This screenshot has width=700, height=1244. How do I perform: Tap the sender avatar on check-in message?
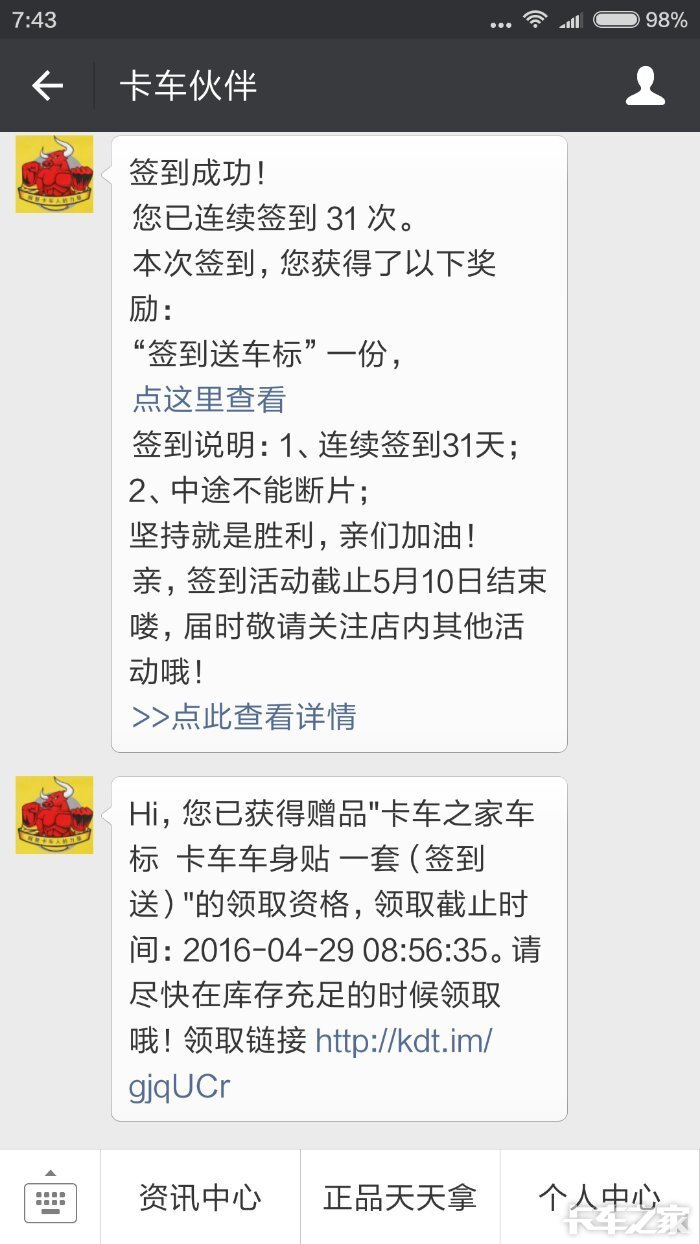pyautogui.click(x=54, y=174)
